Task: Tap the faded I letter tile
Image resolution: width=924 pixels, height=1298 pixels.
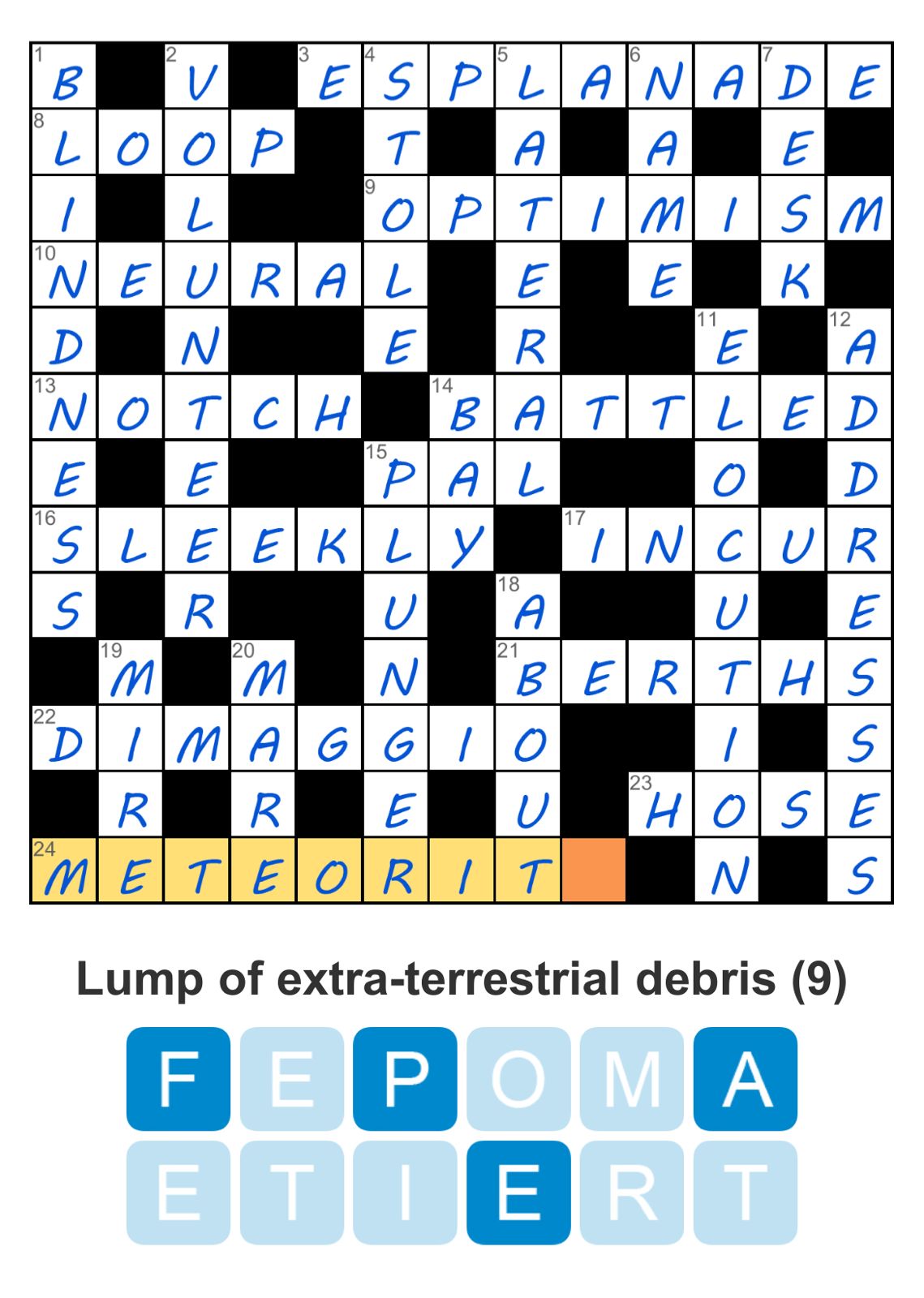Action: (405, 1192)
